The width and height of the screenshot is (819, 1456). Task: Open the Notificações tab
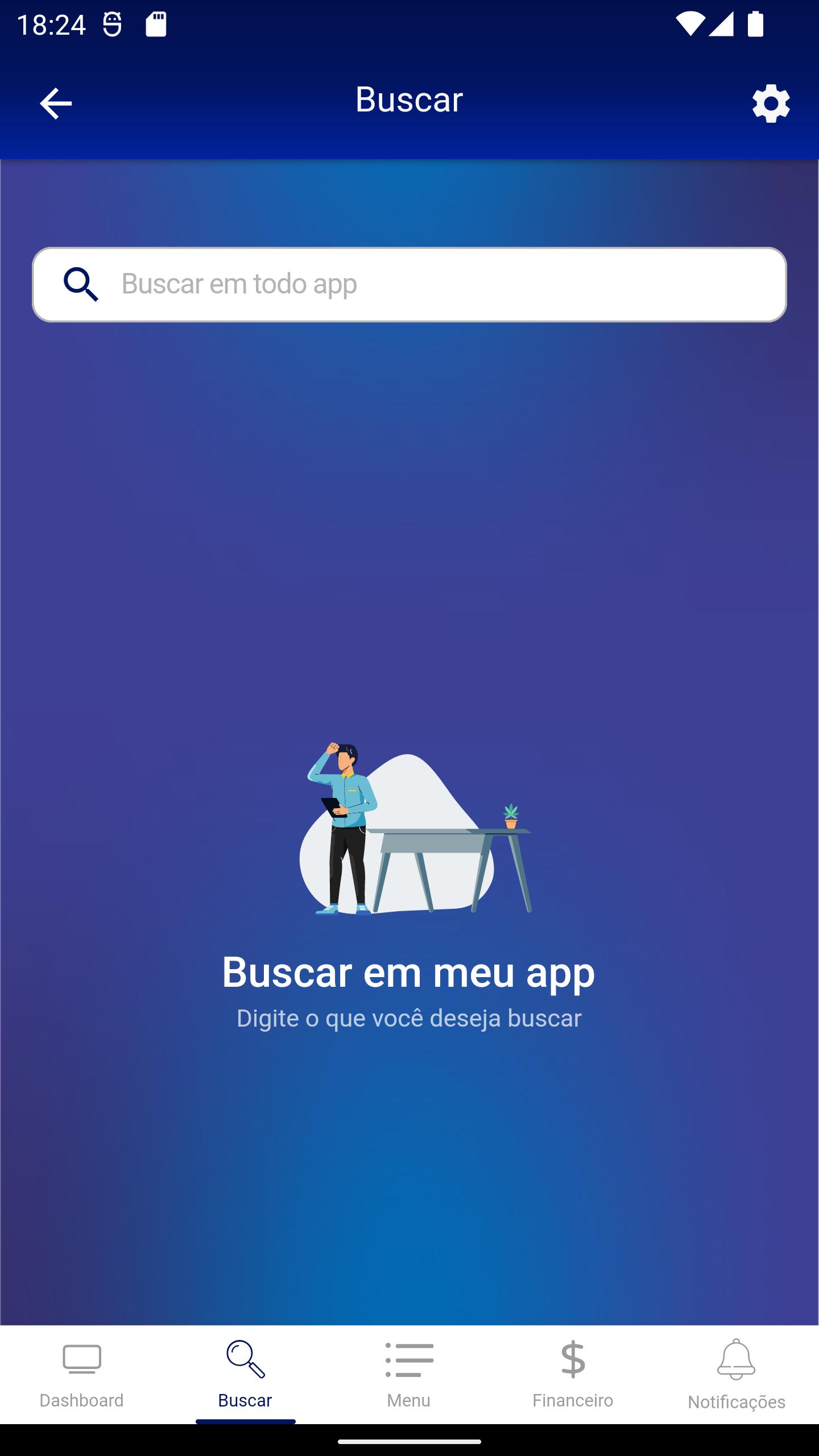[x=737, y=1375]
